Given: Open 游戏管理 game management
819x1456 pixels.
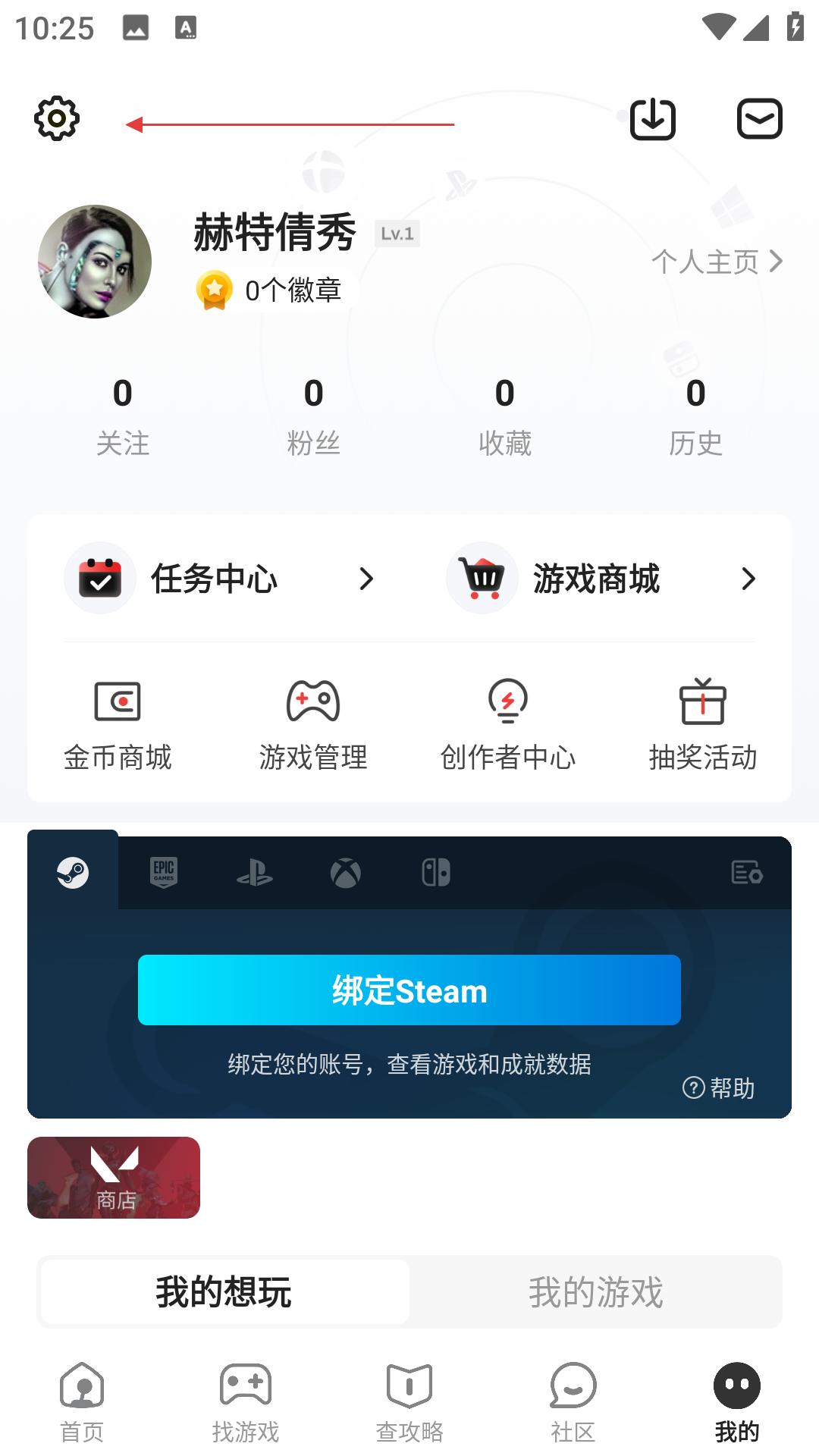Looking at the screenshot, I should coord(313,725).
